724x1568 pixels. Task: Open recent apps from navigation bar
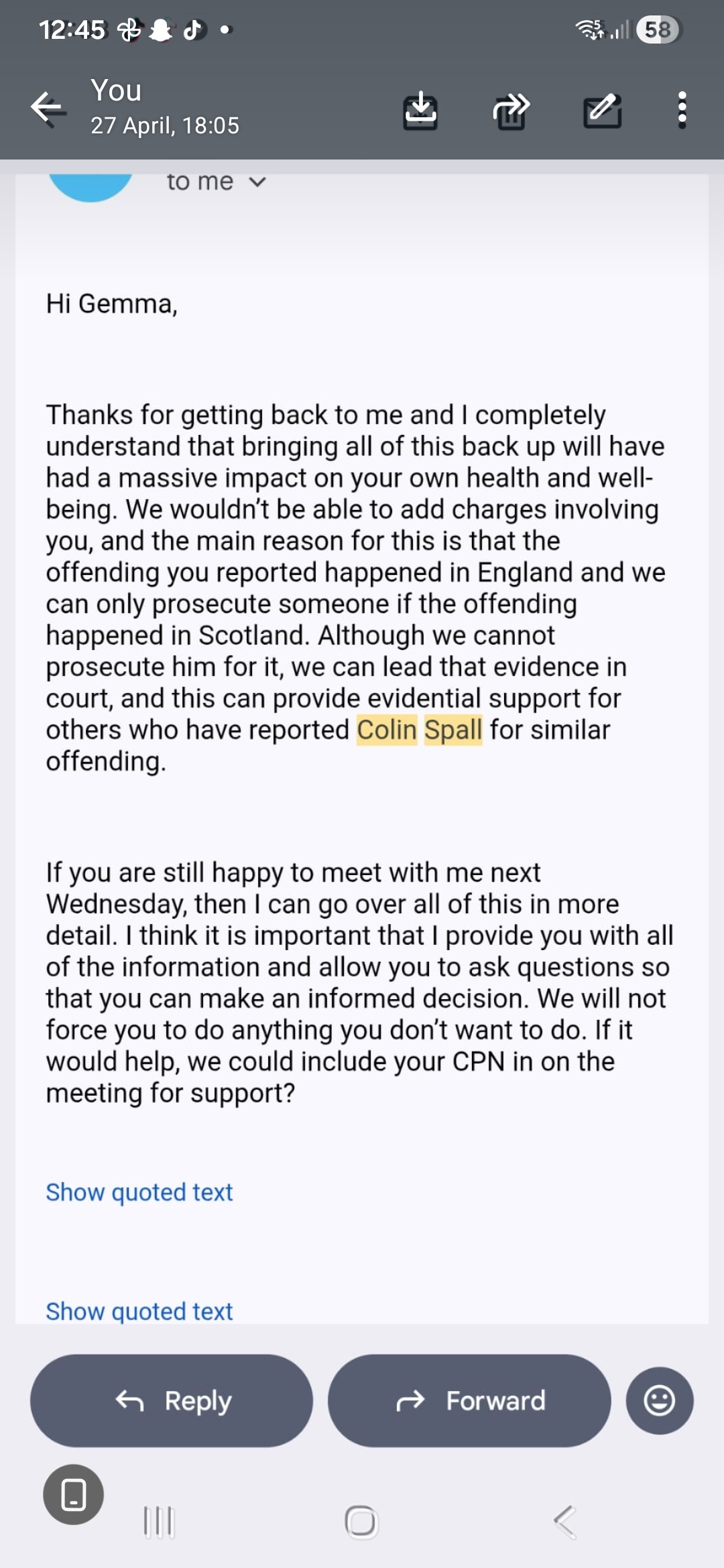pos(159,1522)
